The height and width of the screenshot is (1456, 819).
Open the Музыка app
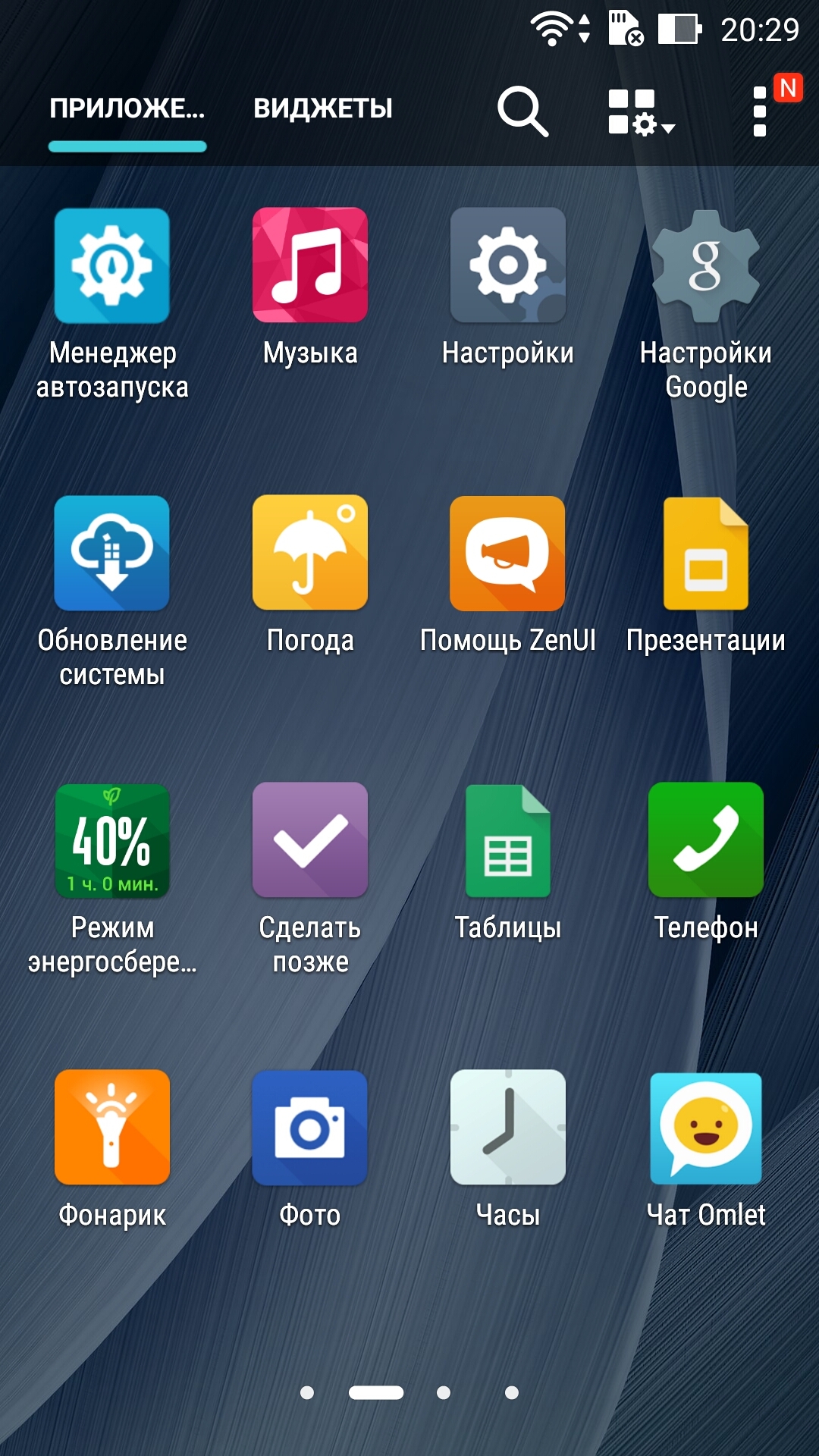(310, 266)
